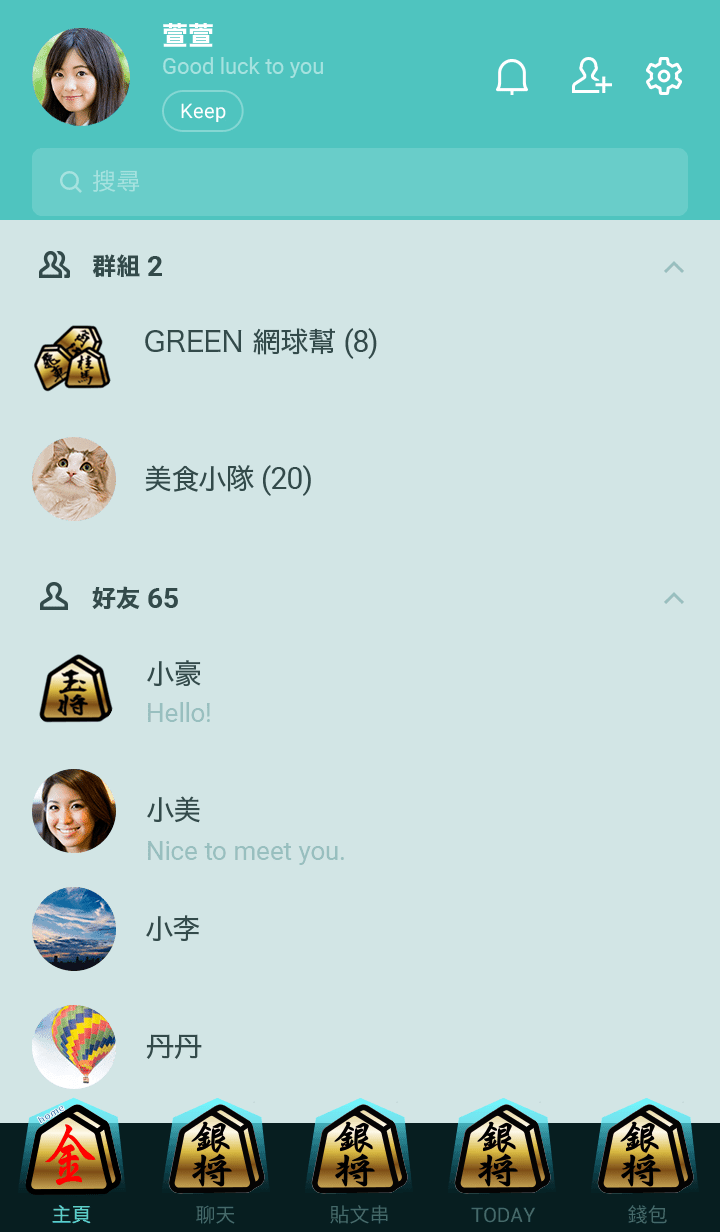Choose 丹丹 in the friends list

pos(174,1047)
